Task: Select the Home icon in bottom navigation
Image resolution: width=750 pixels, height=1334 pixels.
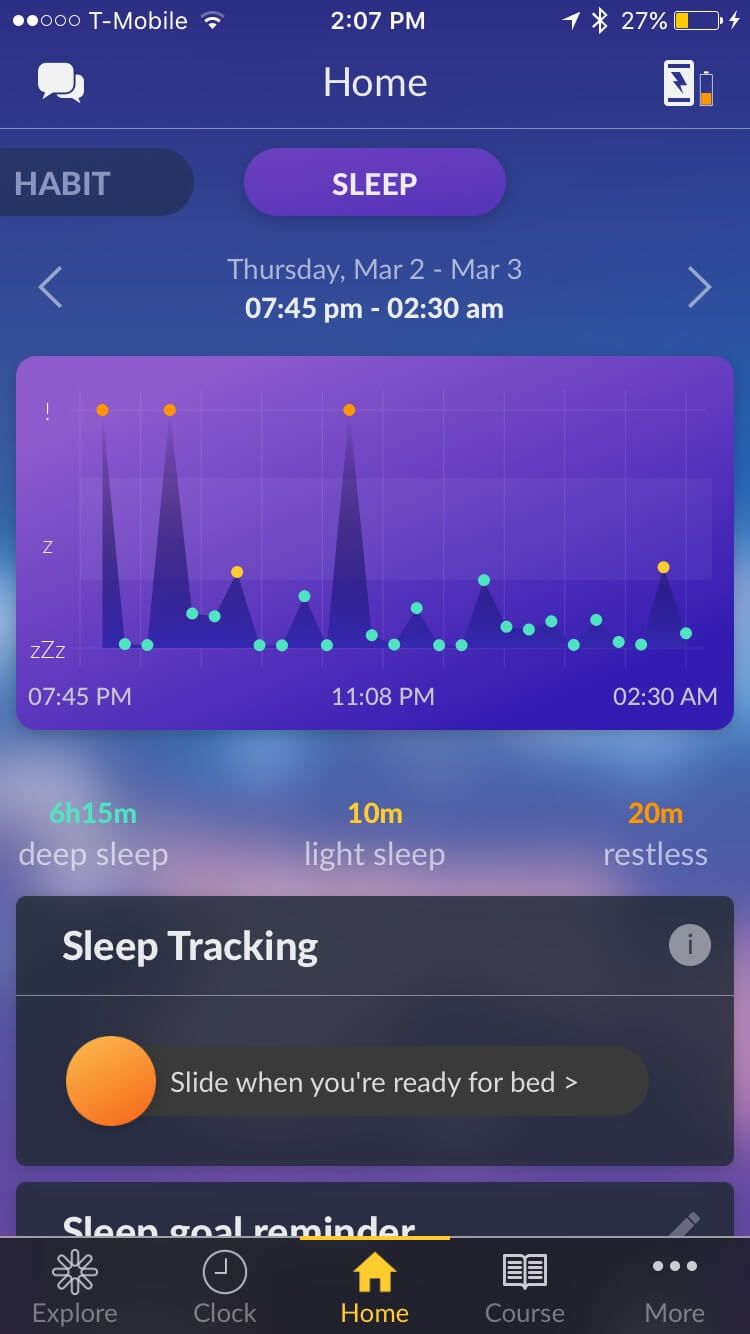Action: click(375, 1285)
